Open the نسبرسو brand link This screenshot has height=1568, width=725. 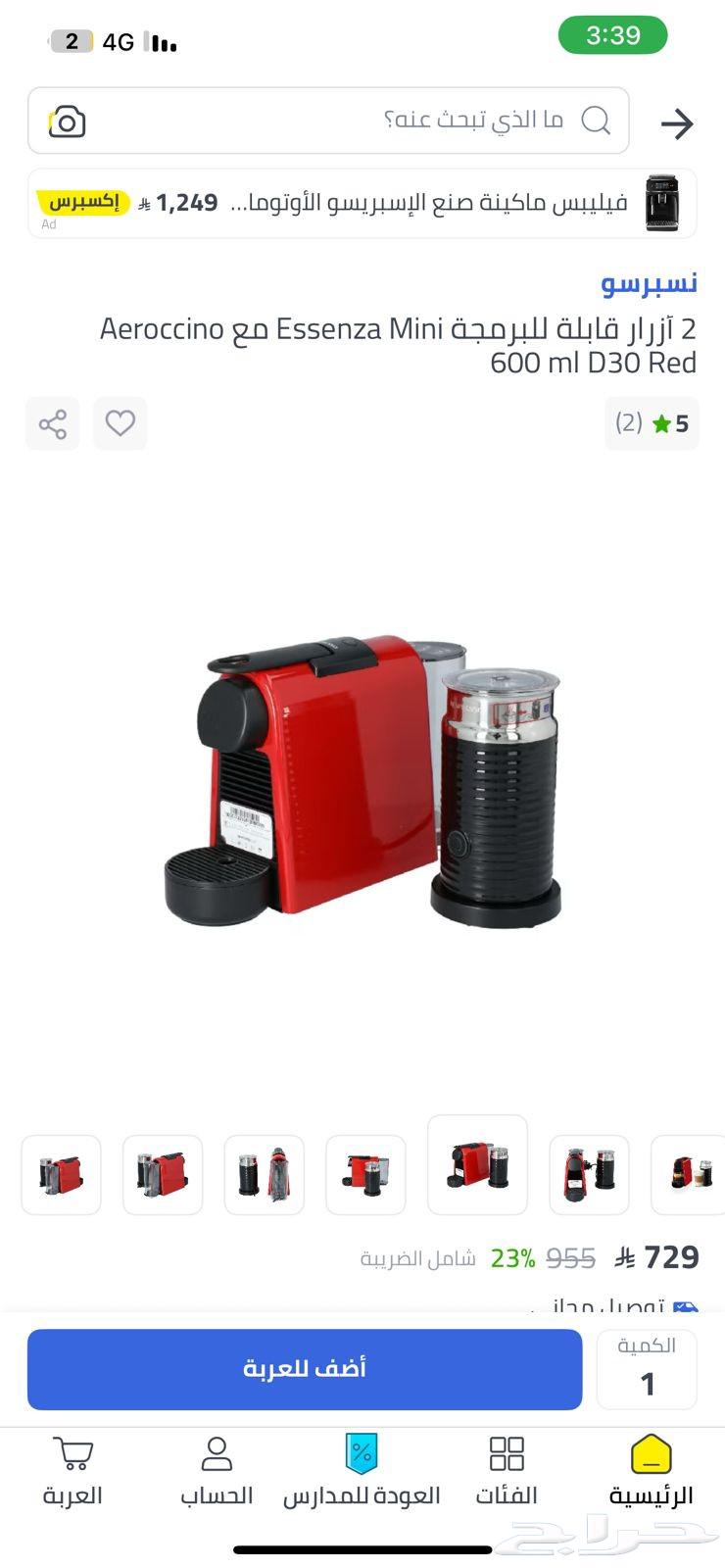pos(649,283)
